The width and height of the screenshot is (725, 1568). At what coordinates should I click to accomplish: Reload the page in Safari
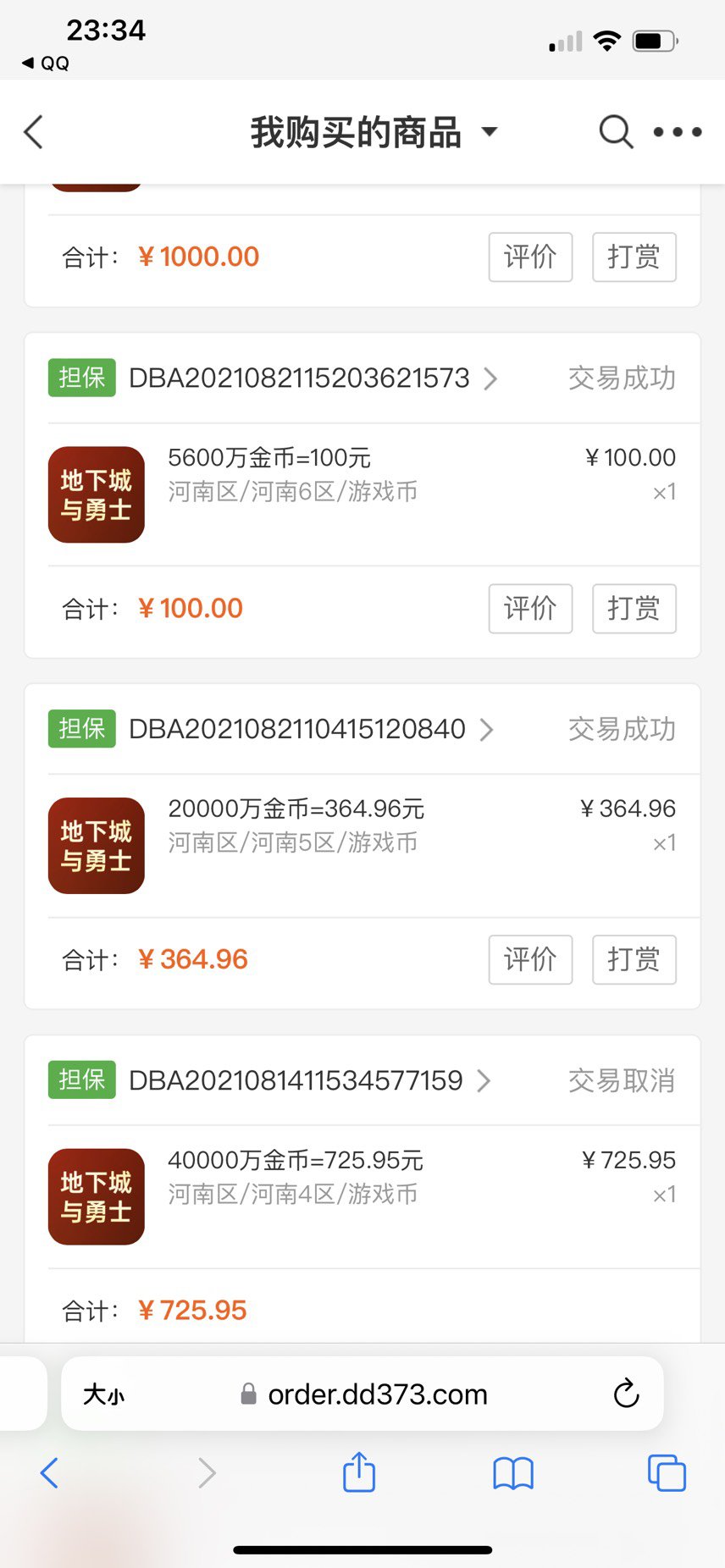(x=626, y=1394)
